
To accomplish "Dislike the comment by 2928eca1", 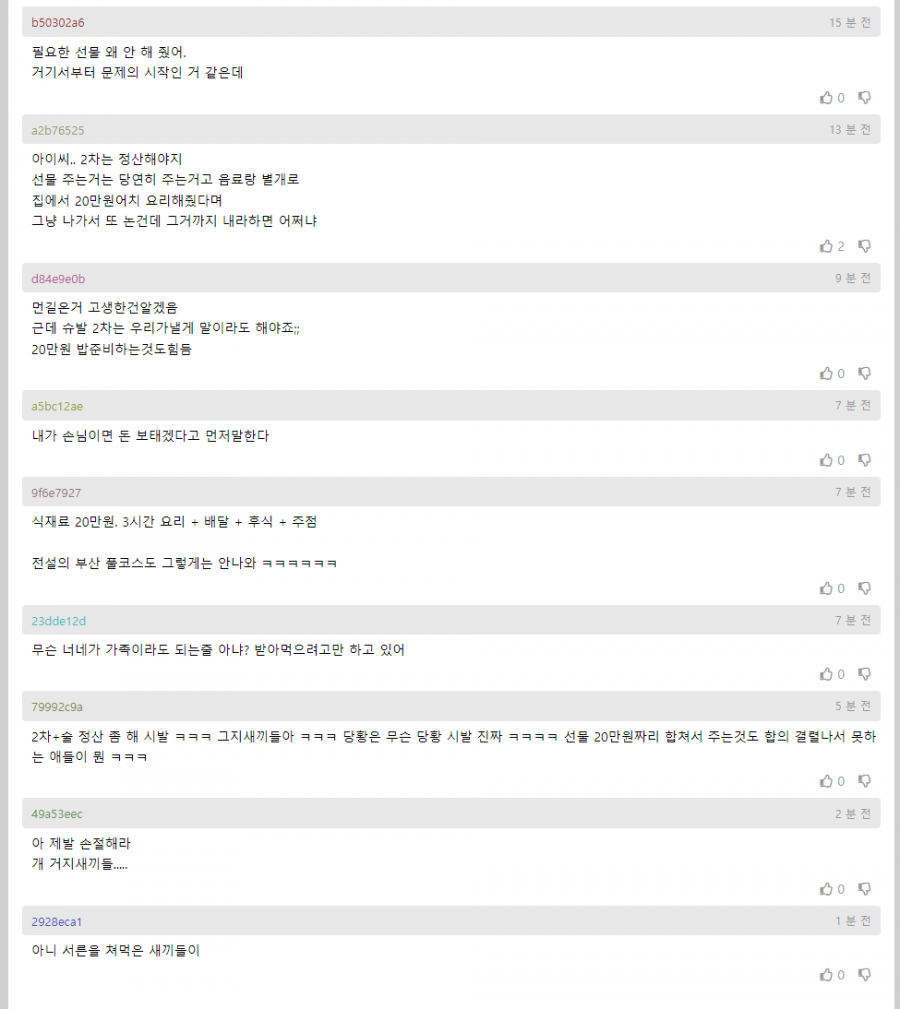I will tap(865, 975).
